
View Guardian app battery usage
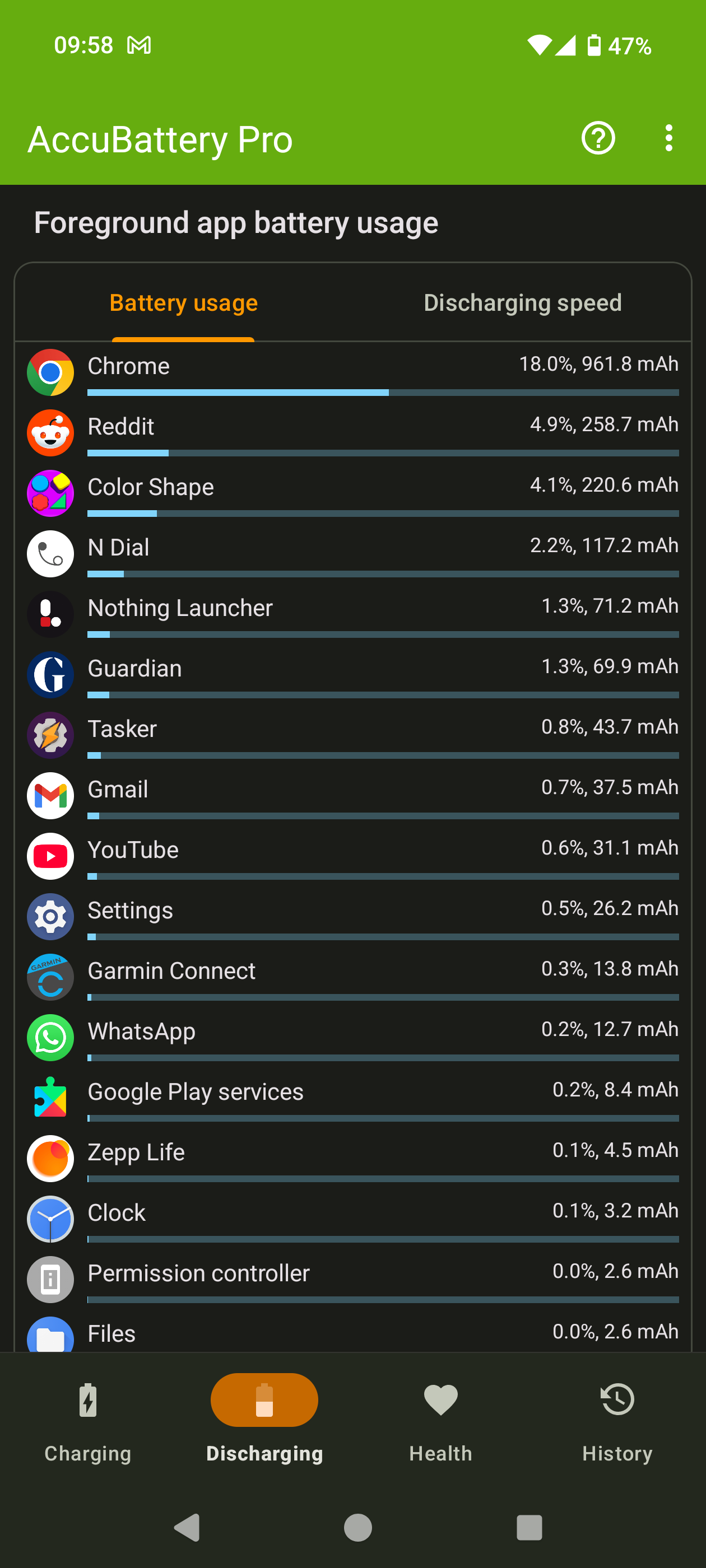click(x=352, y=674)
